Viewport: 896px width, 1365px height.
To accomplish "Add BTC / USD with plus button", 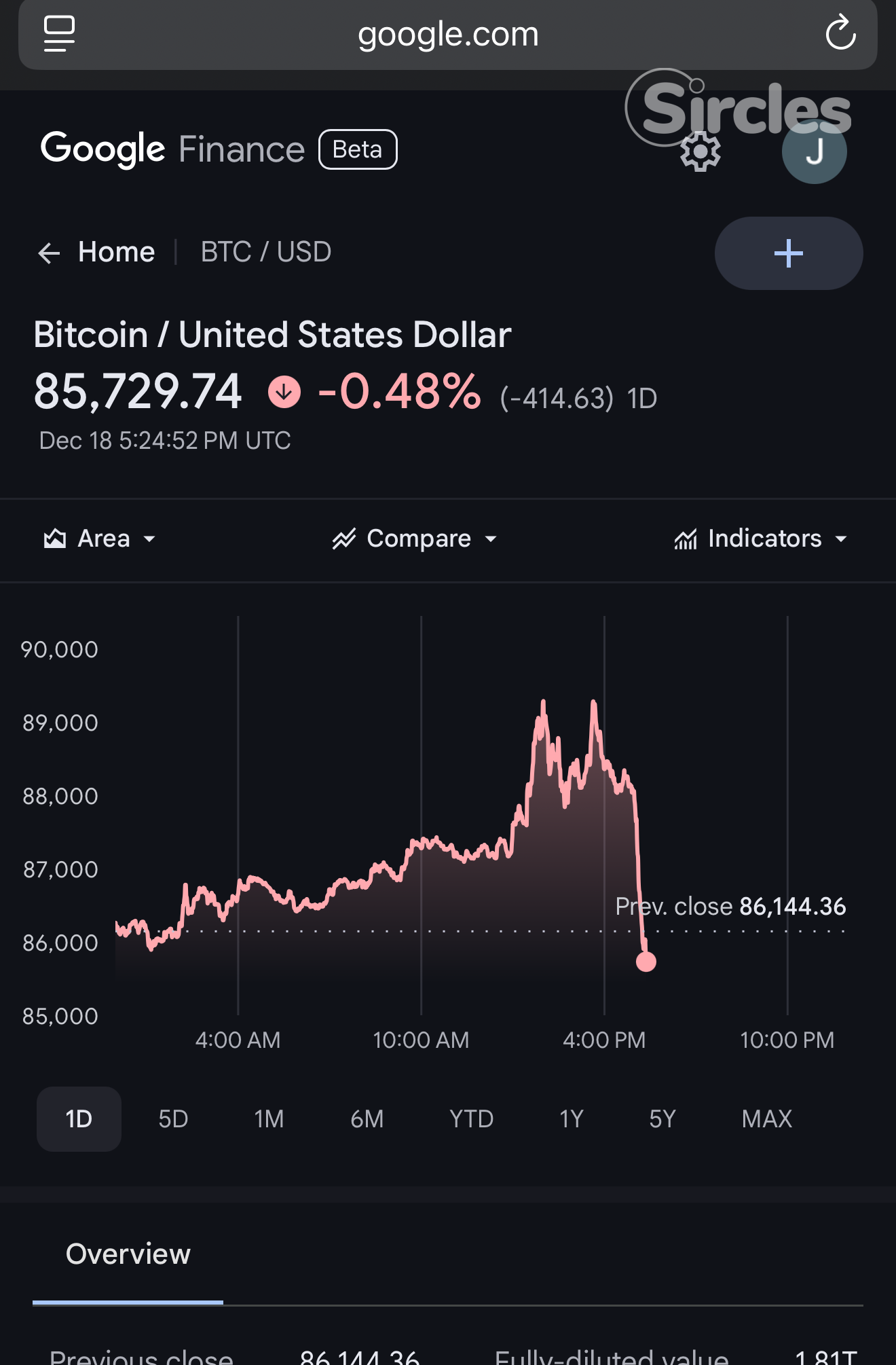I will 788,253.
